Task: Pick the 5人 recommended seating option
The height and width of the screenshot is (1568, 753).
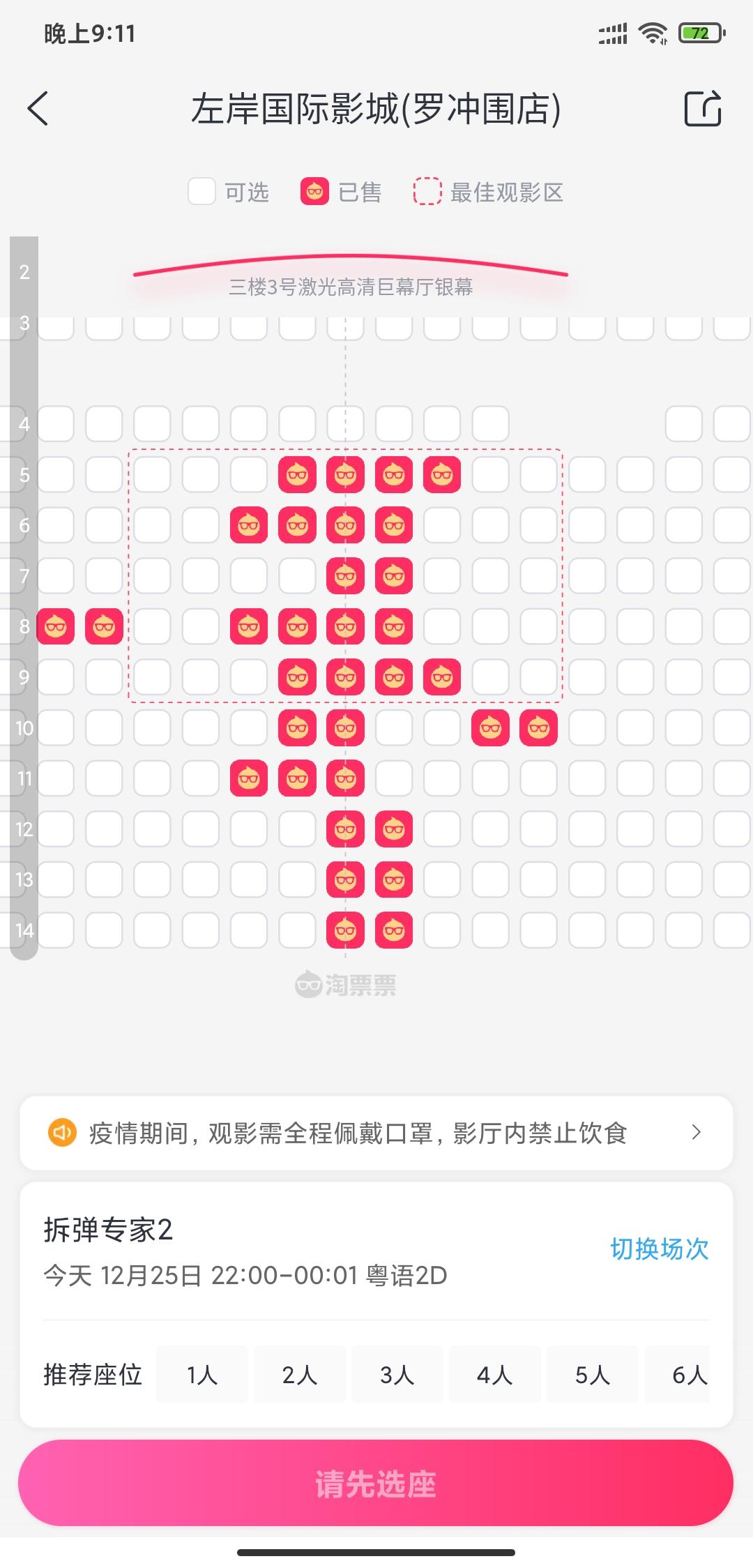Action: point(593,1375)
